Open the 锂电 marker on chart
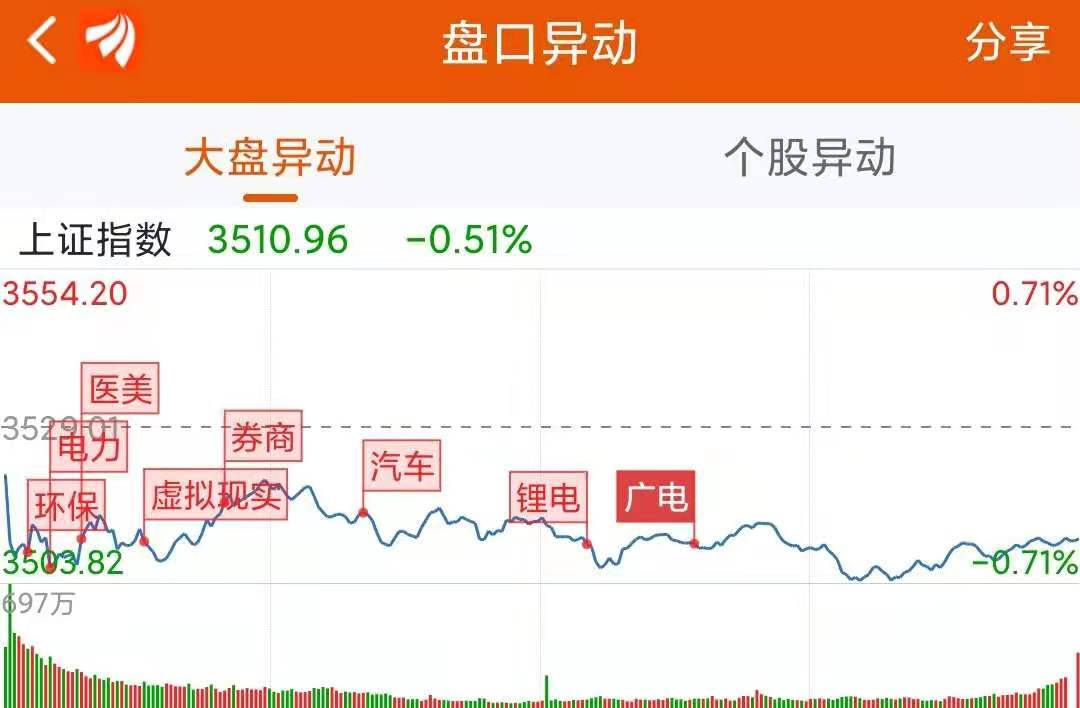1080x708 pixels. [548, 497]
